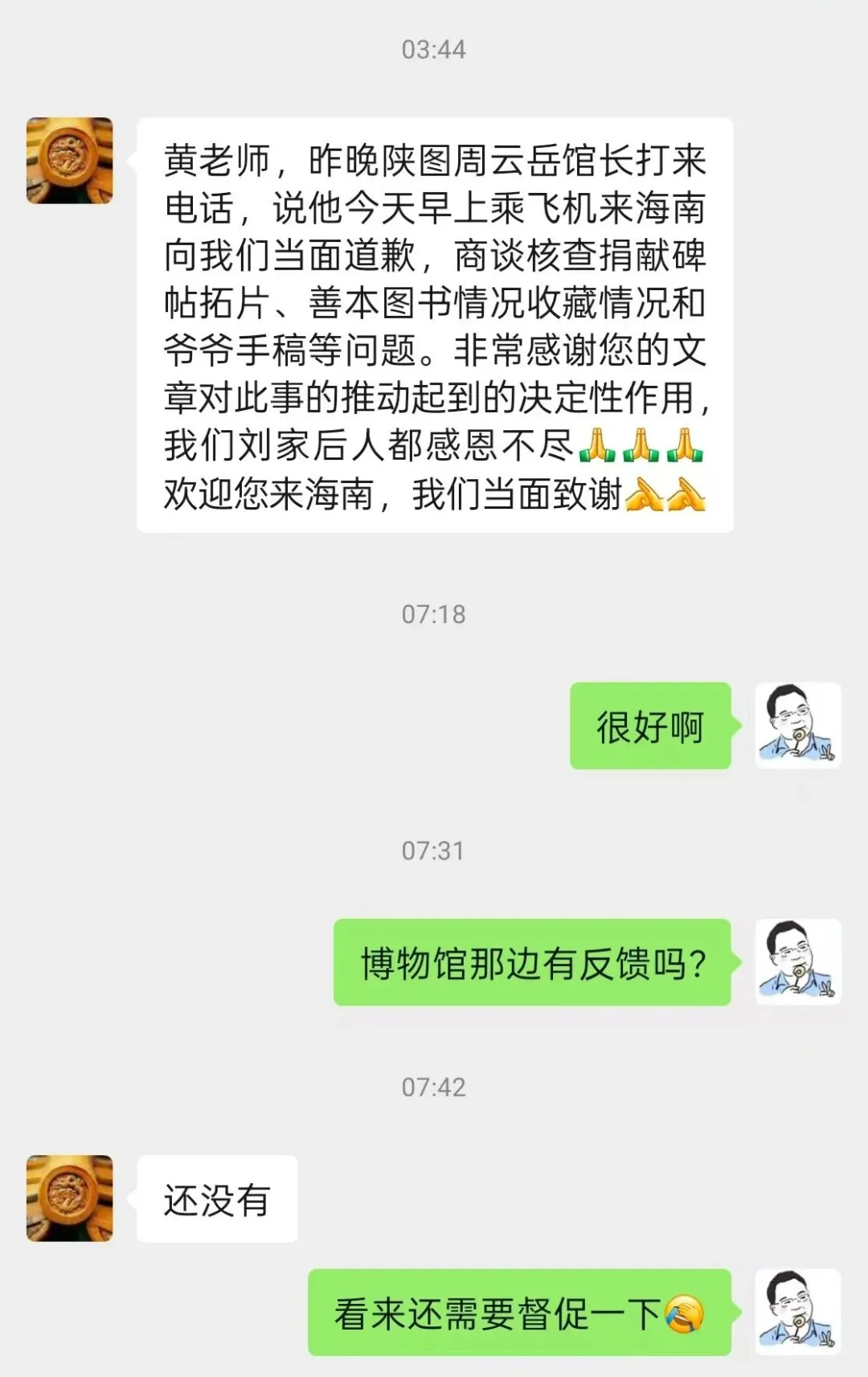Tap the avatar next to 很好啊
The image size is (868, 1377).
(797, 725)
